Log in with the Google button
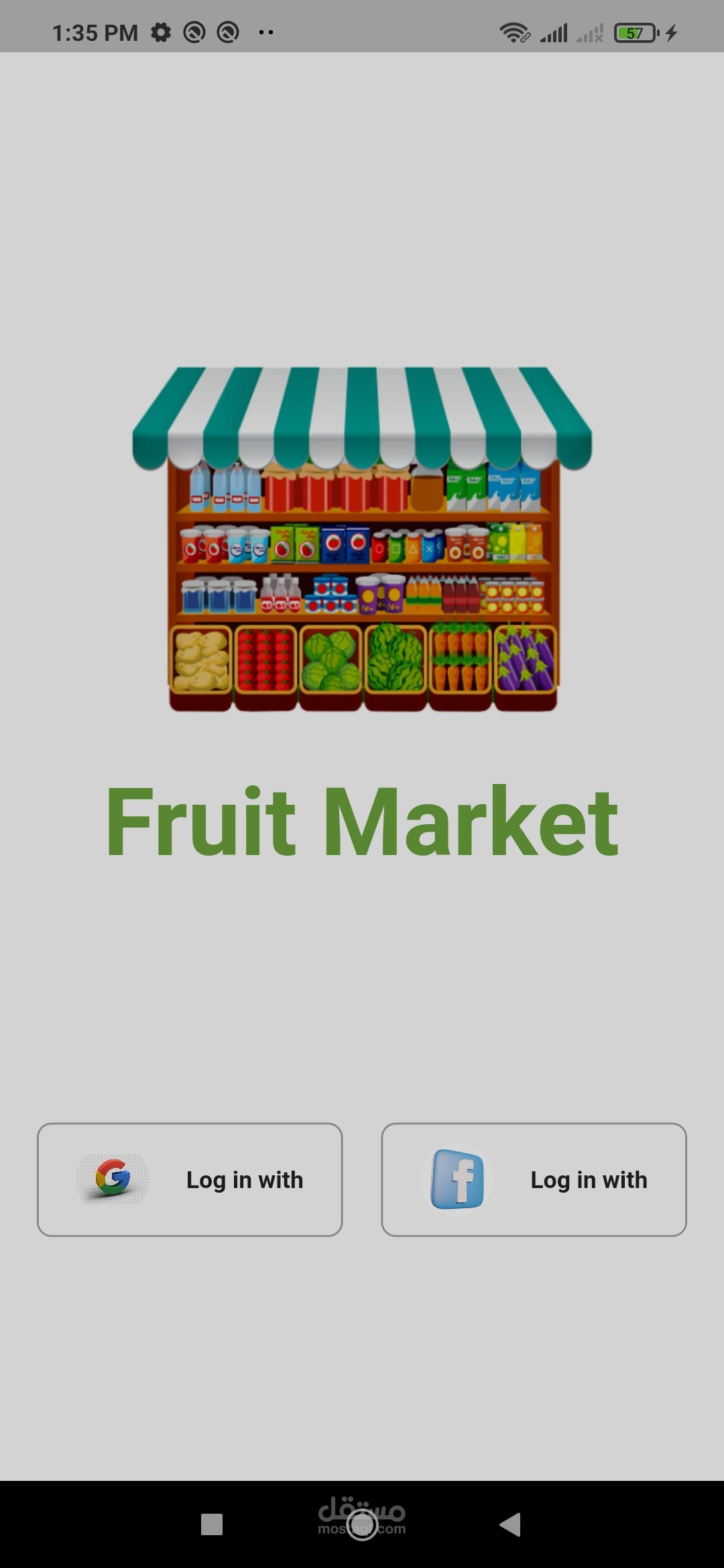Screen dimensions: 724x1568 tap(190, 1179)
